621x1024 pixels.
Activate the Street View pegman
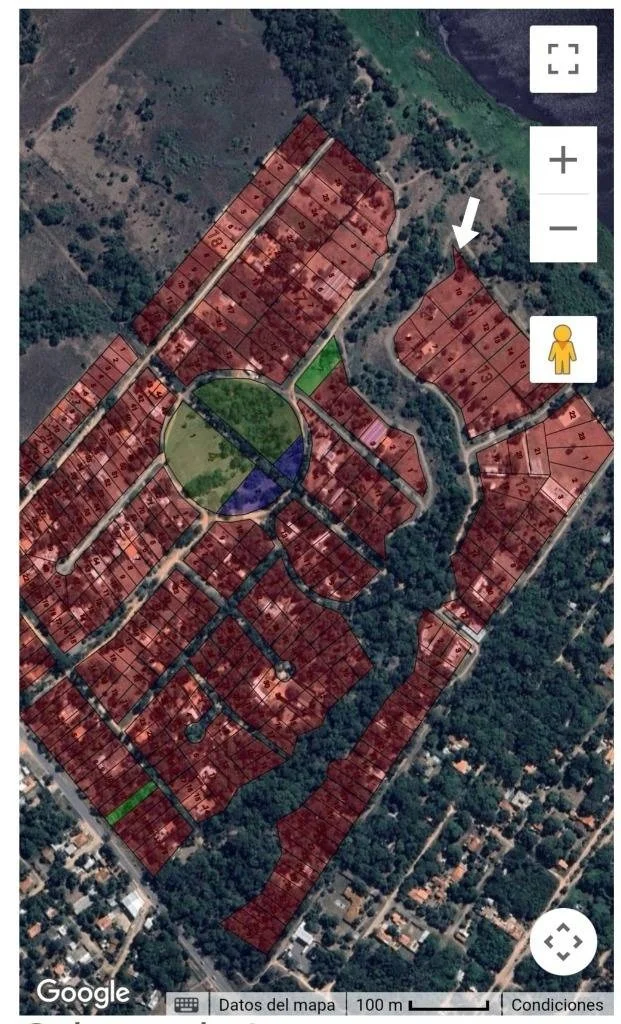pos(563,349)
